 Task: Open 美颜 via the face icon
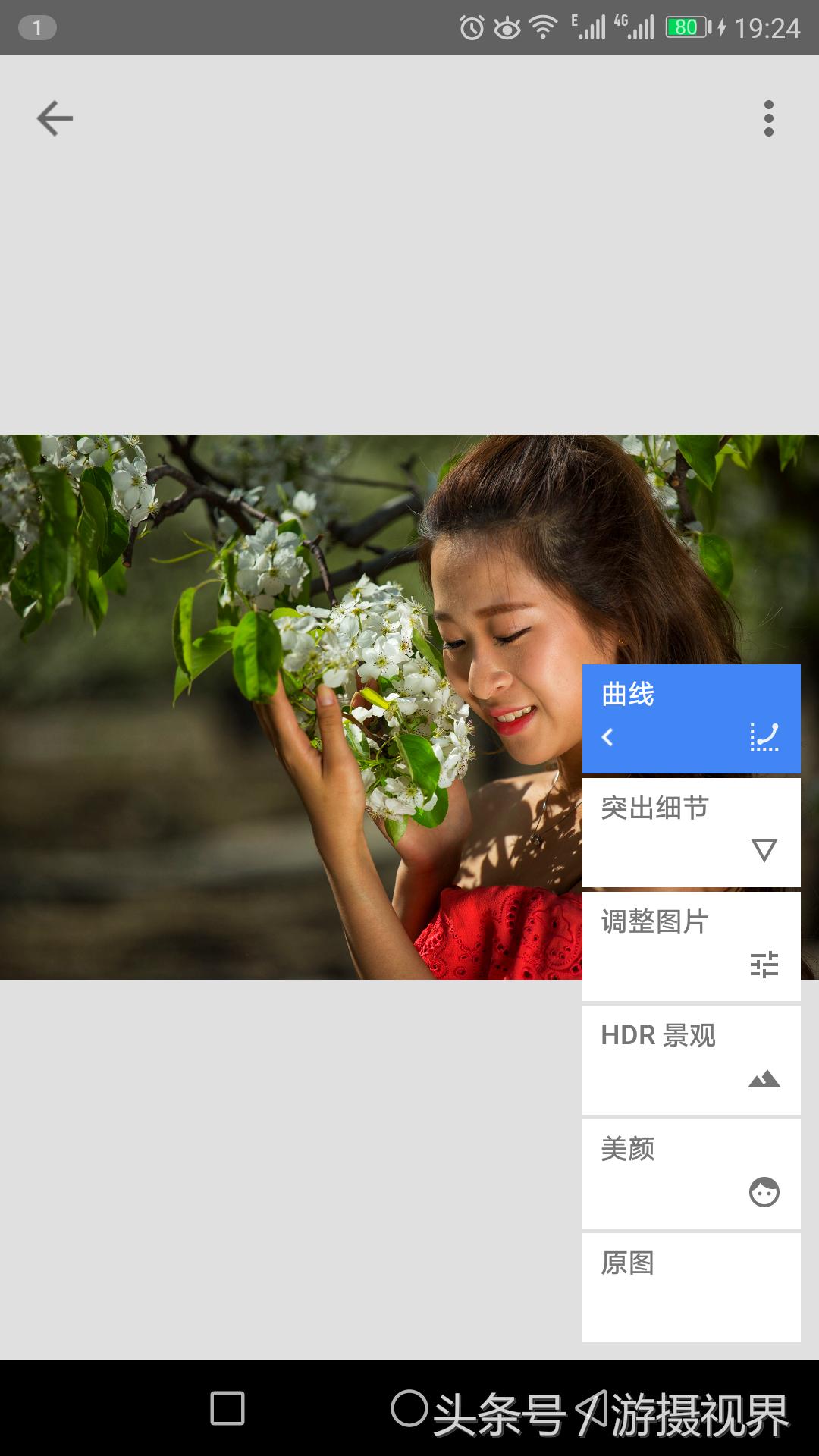pos(766,1192)
